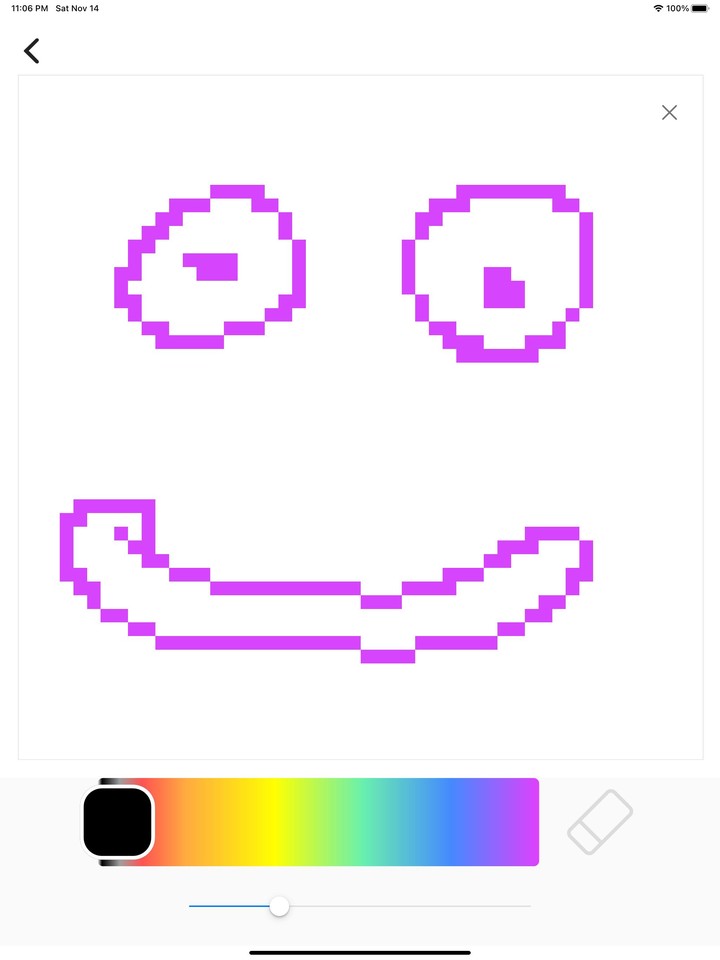Tap the left end of the size slider
This screenshot has height=960, width=720.
point(190,906)
